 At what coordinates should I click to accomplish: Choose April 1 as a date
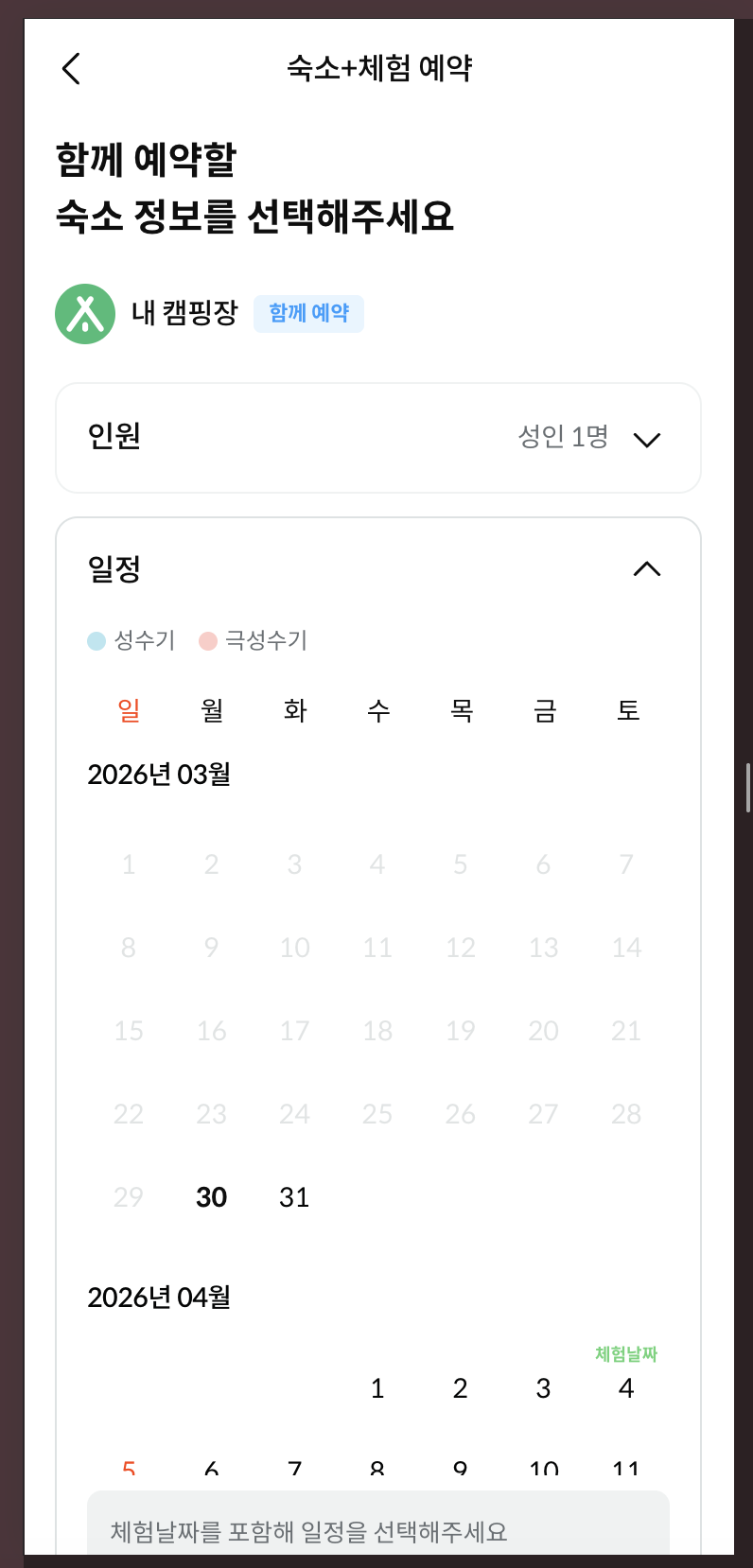tap(377, 1388)
